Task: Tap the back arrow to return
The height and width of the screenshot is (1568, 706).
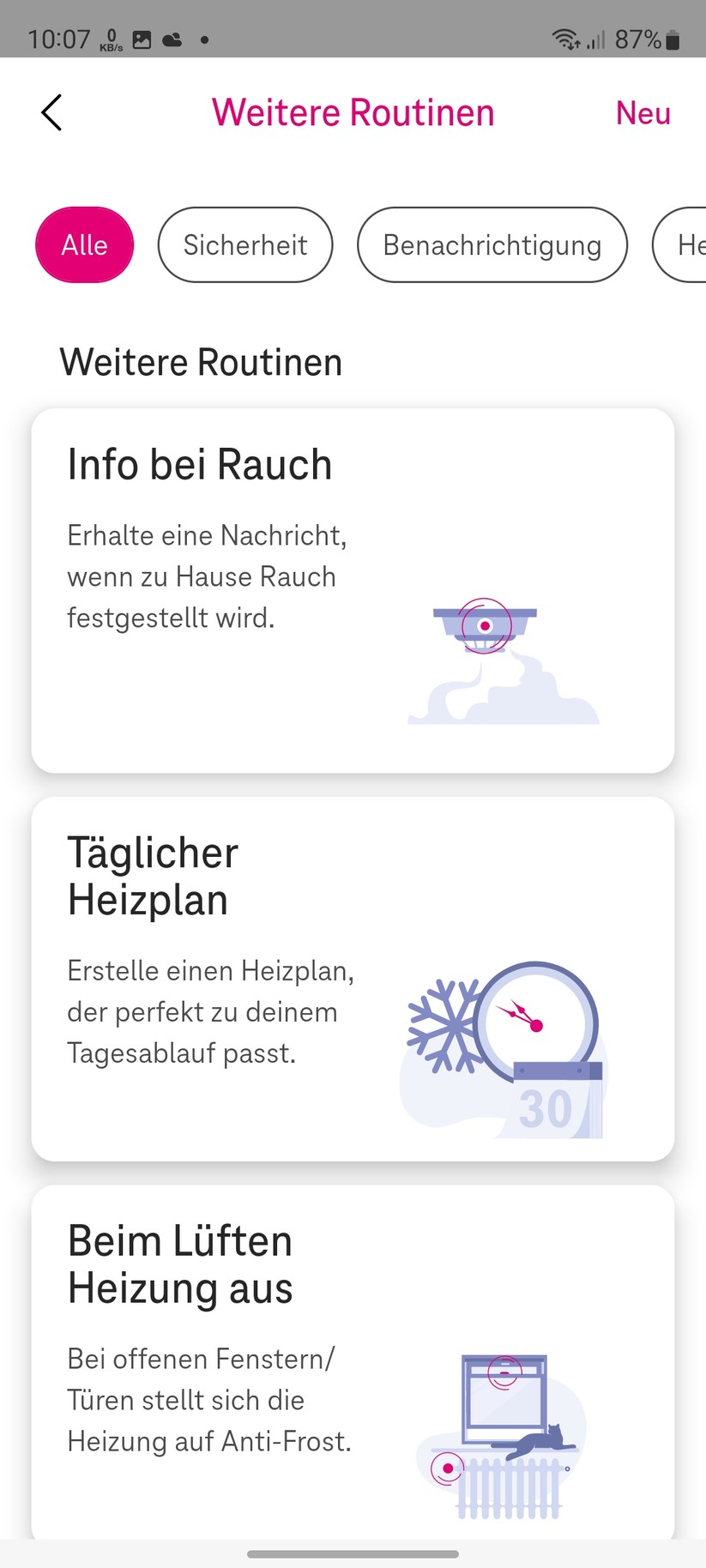Action: (x=51, y=112)
